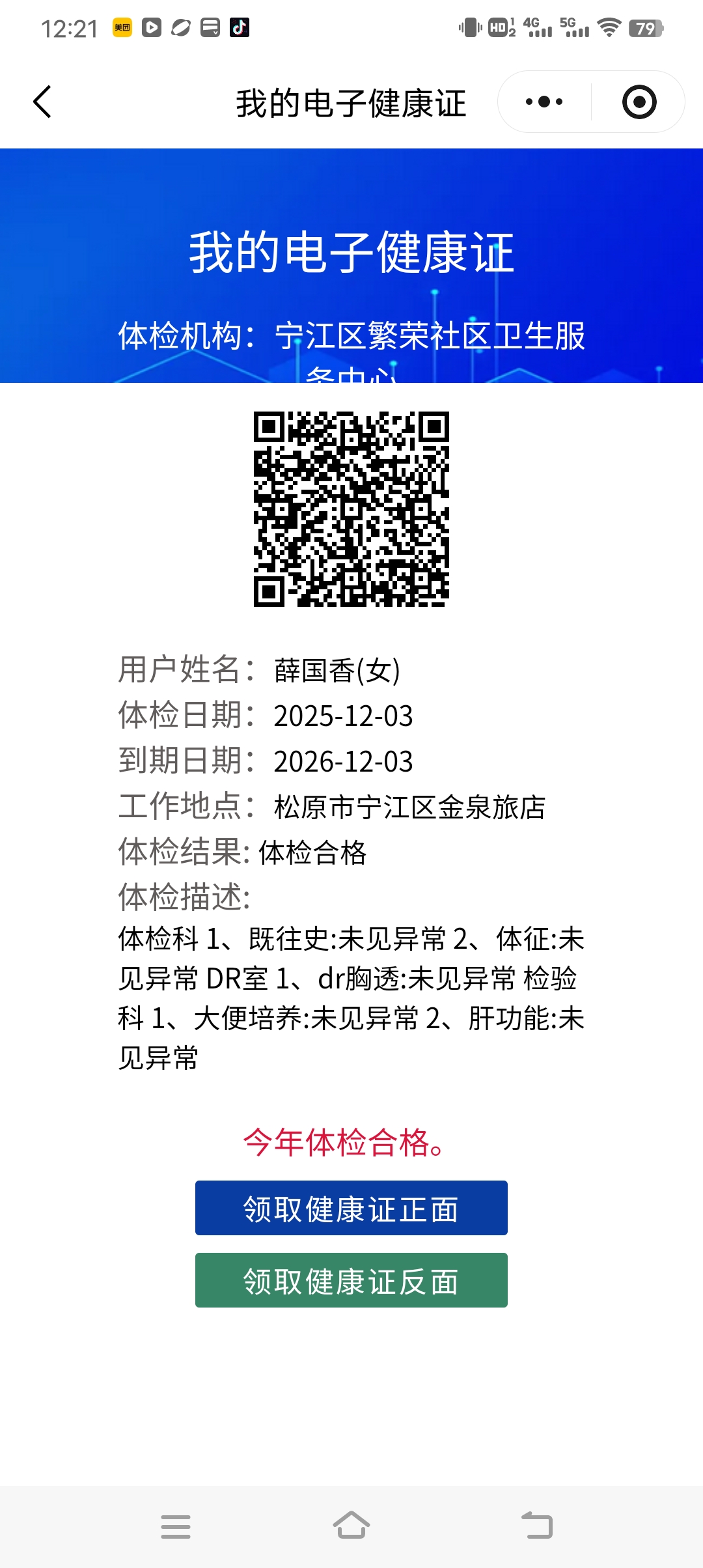This screenshot has width=703, height=1568.
Task: Tap the system back navigation button
Action: pos(537,1525)
